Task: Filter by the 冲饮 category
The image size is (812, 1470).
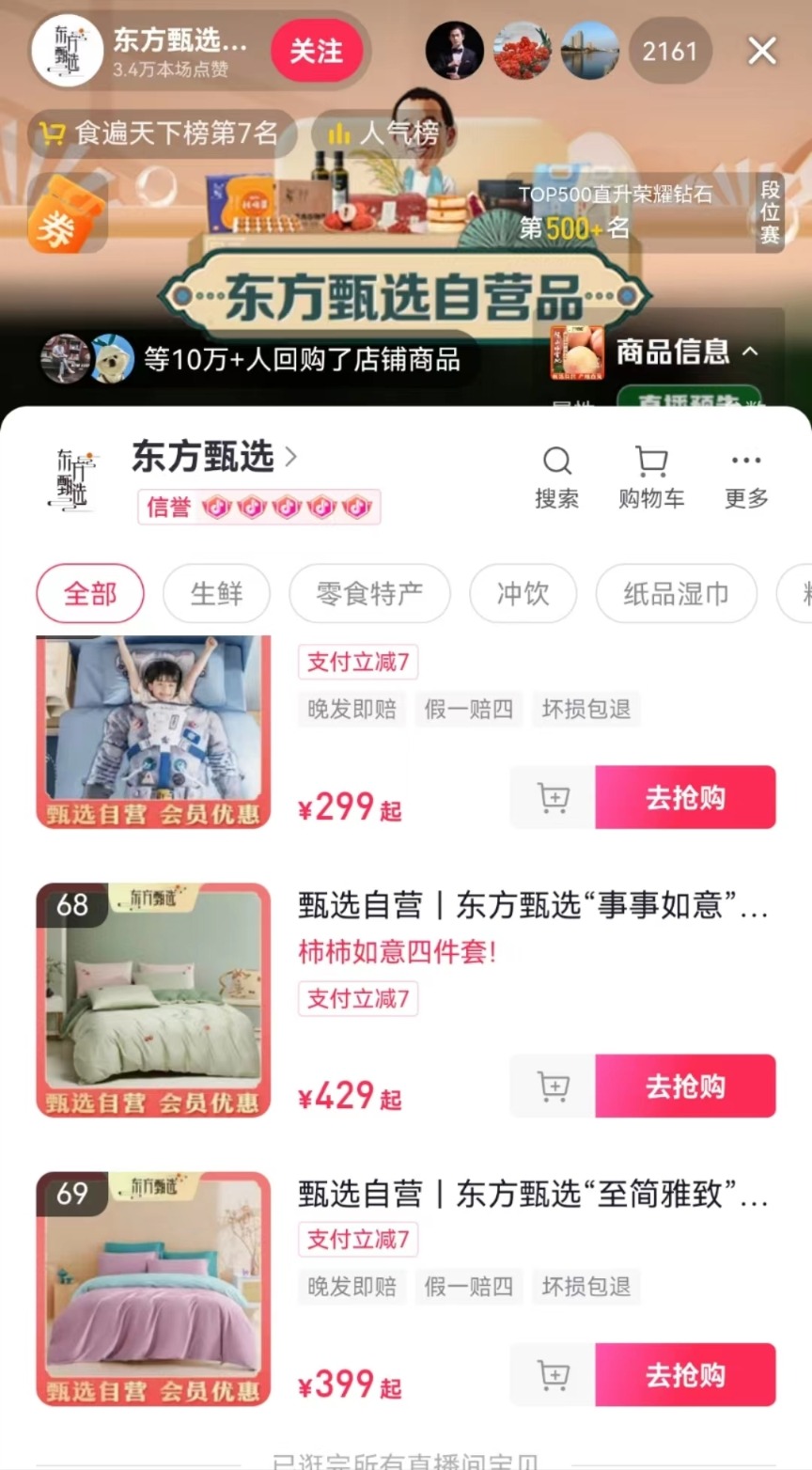Action: pos(523,594)
